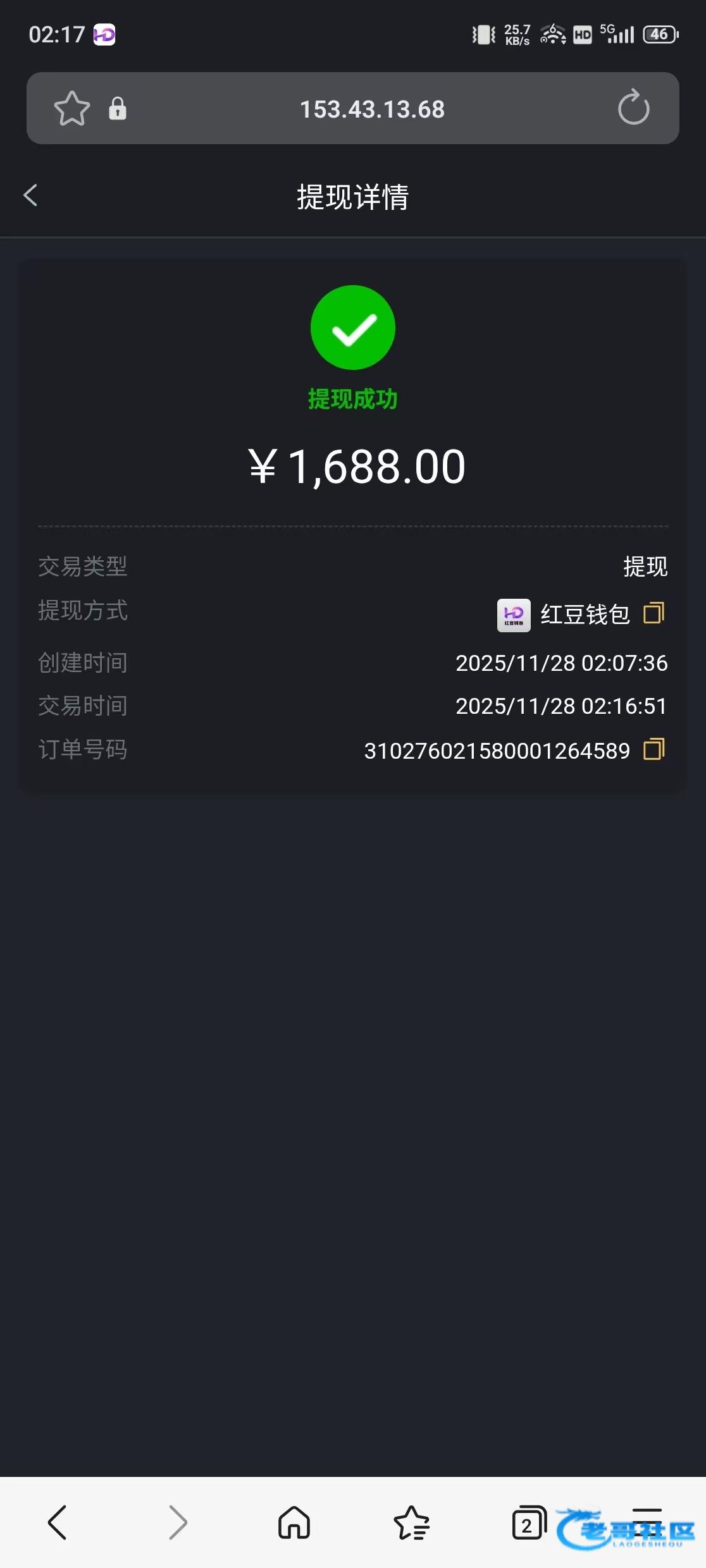
Task: Reload the page with the refresh icon
Action: 633,108
